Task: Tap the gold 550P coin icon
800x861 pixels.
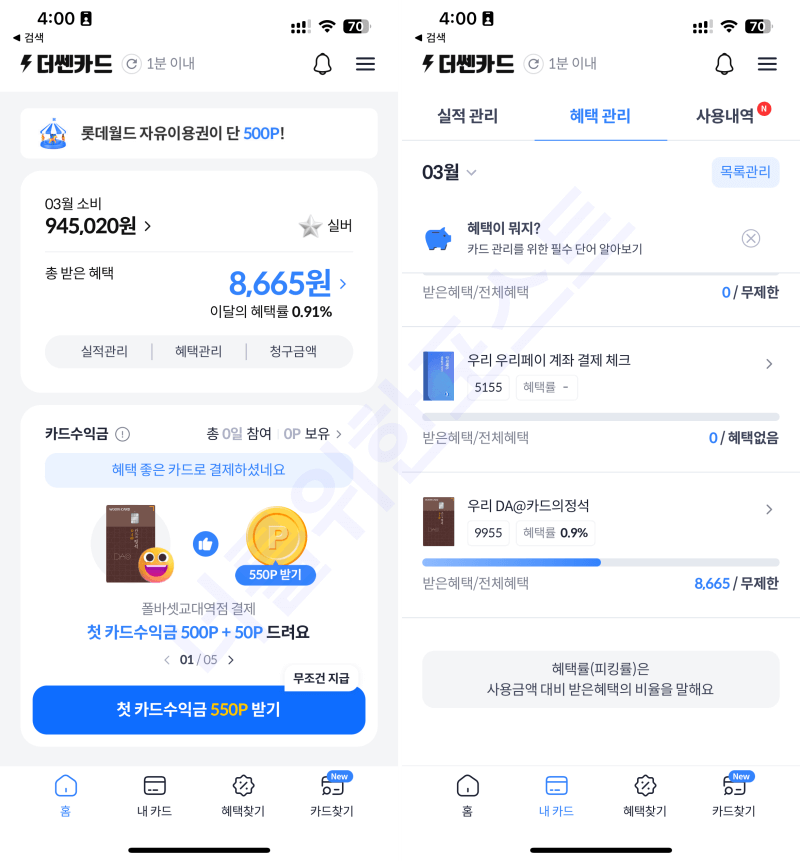Action: (x=277, y=538)
